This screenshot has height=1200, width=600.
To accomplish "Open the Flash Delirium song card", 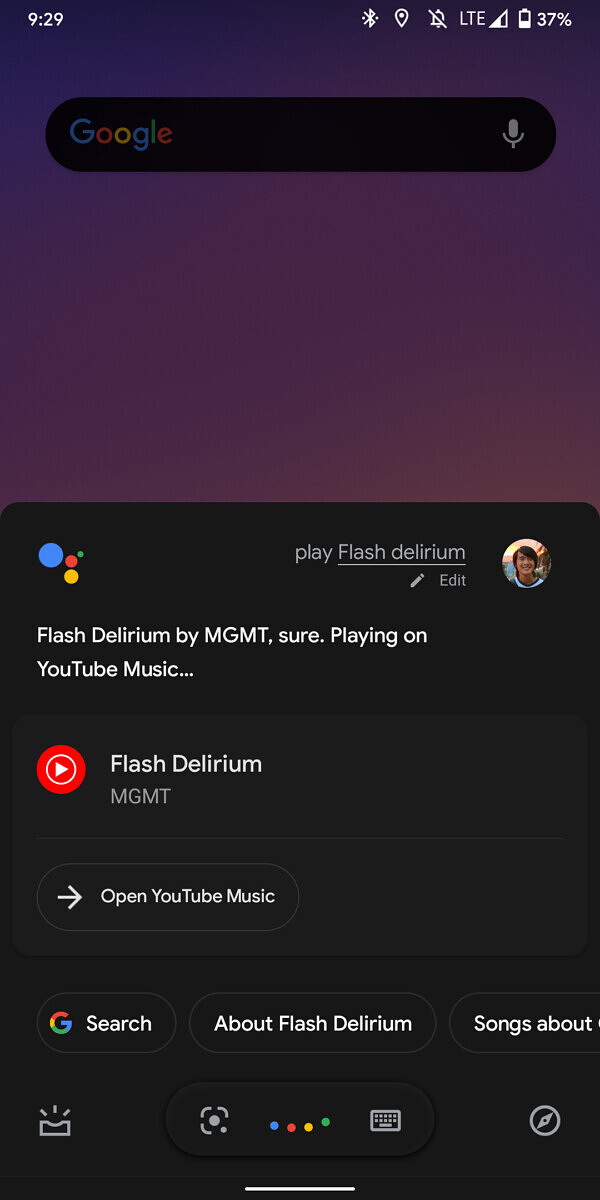I will (x=300, y=778).
